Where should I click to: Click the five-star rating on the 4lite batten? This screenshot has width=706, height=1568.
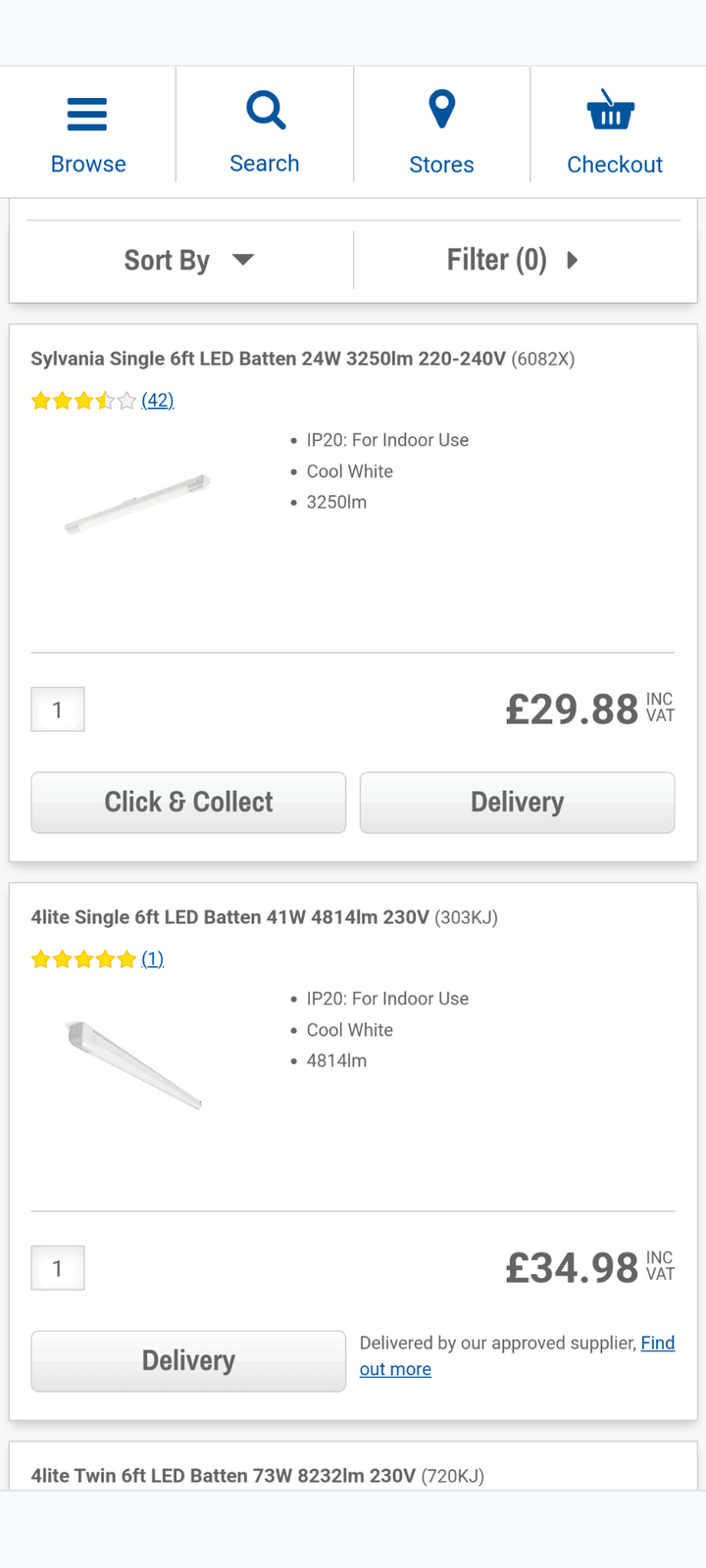pyautogui.click(x=83, y=958)
